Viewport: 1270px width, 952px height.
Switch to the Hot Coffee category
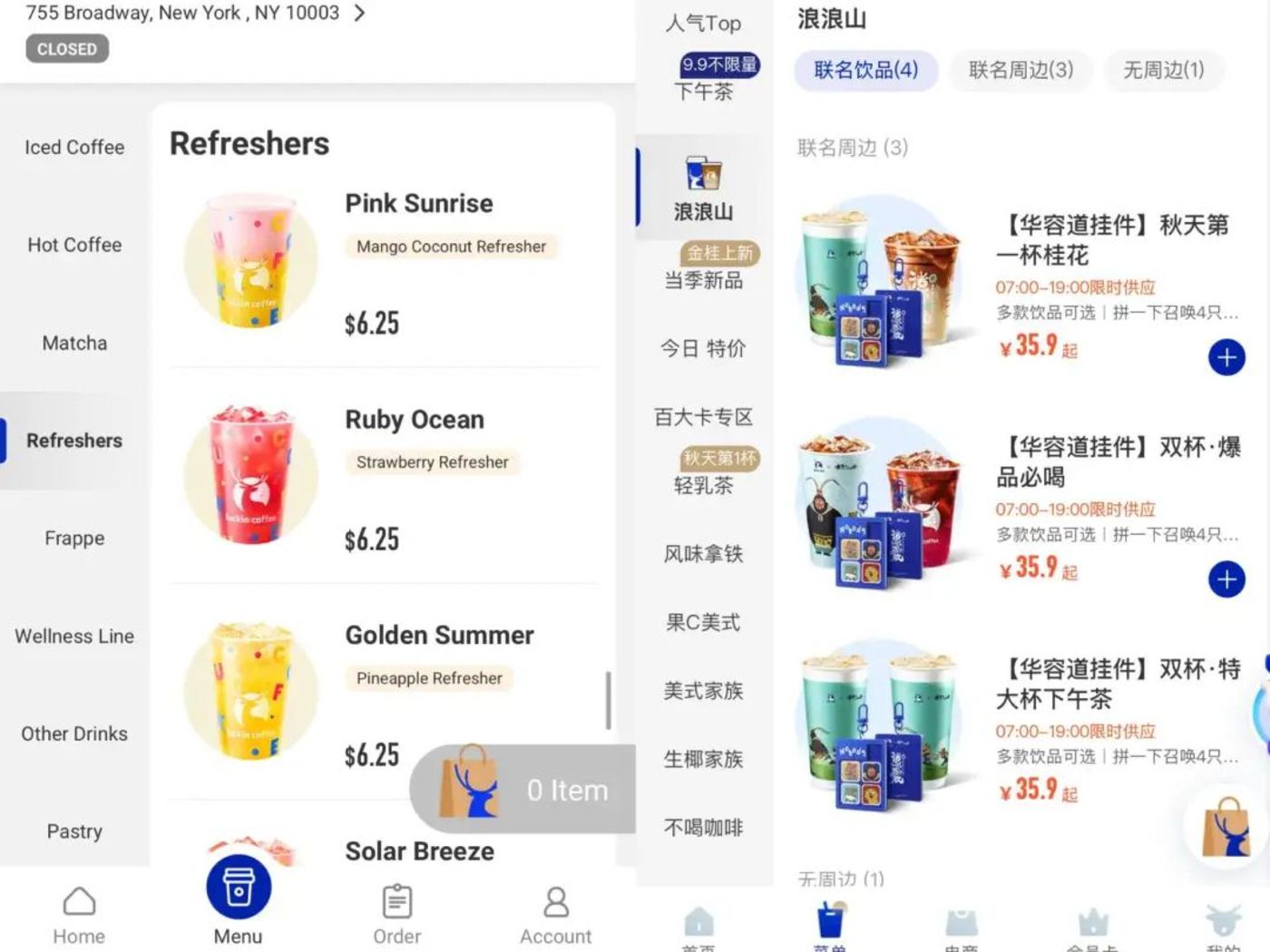[x=74, y=245]
